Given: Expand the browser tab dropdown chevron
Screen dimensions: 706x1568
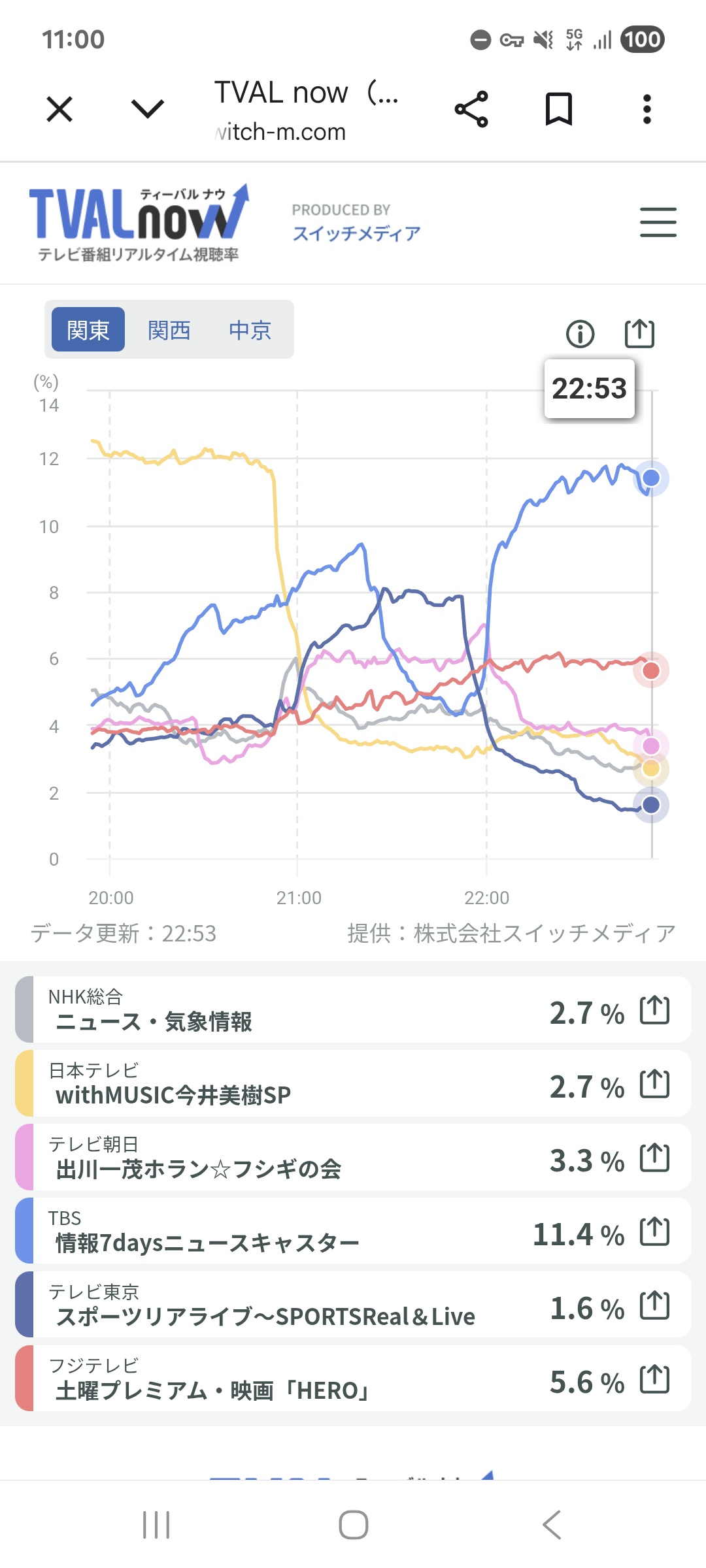Looking at the screenshot, I should coord(148,109).
